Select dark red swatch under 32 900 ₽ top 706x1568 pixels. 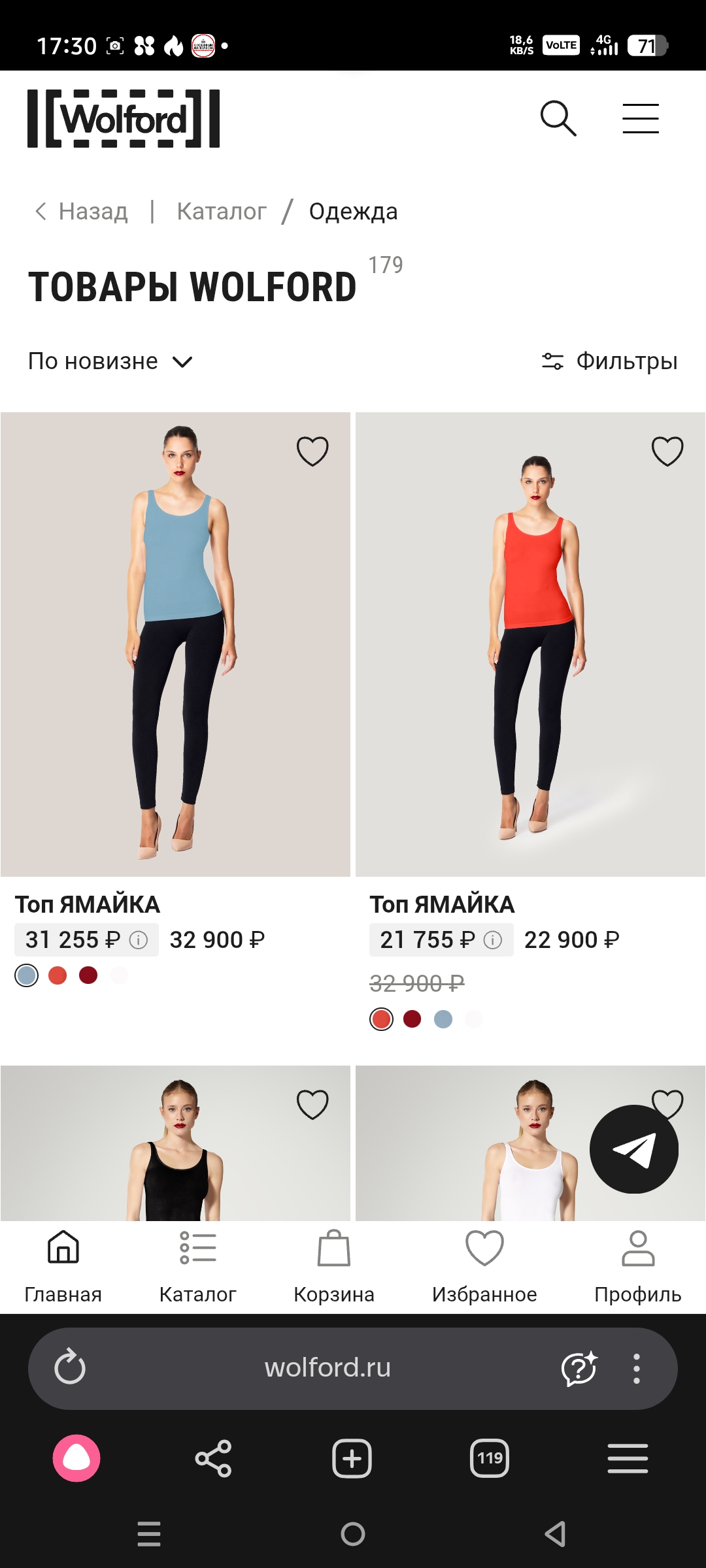coord(88,975)
